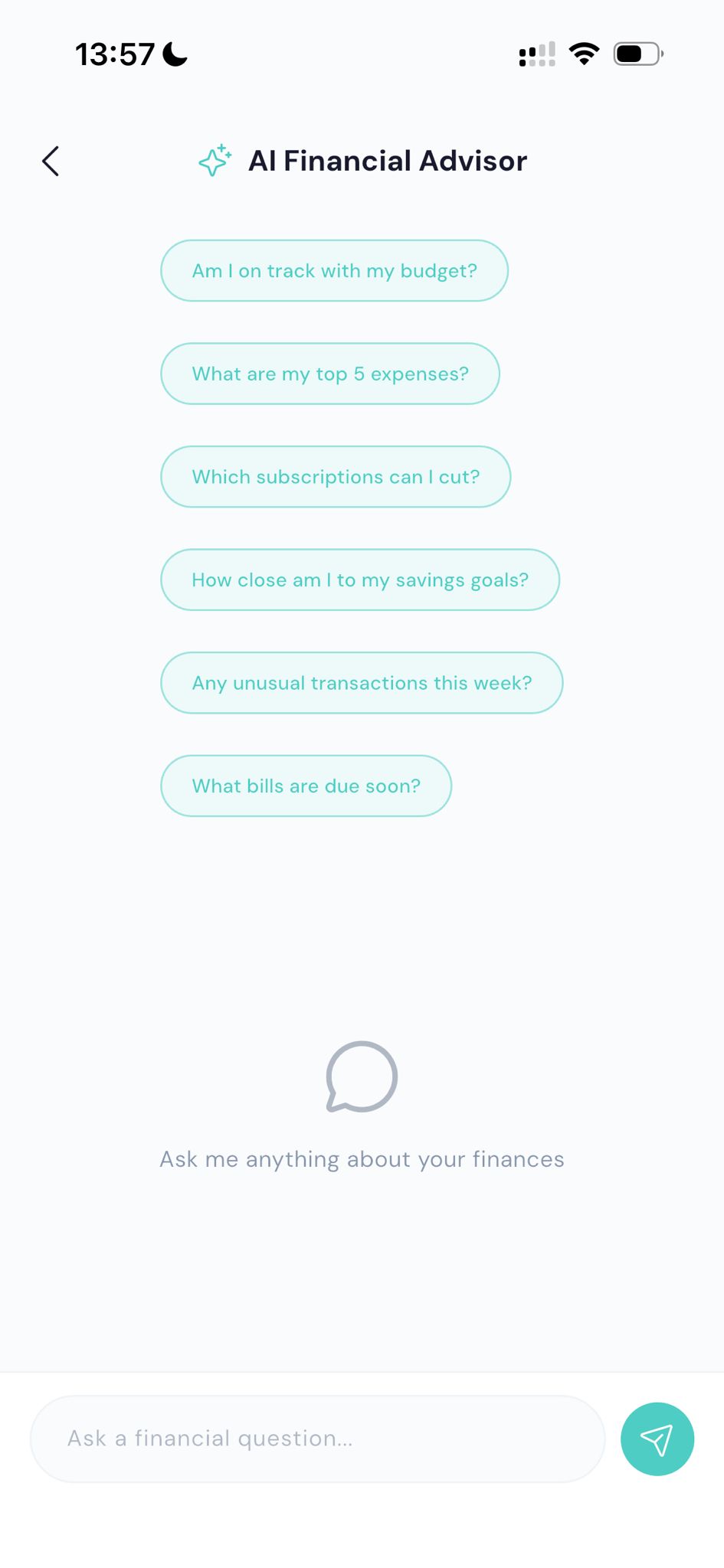This screenshot has width=724, height=1568.
Task: Select 'What bills are due soon?' chip
Action: point(306,786)
